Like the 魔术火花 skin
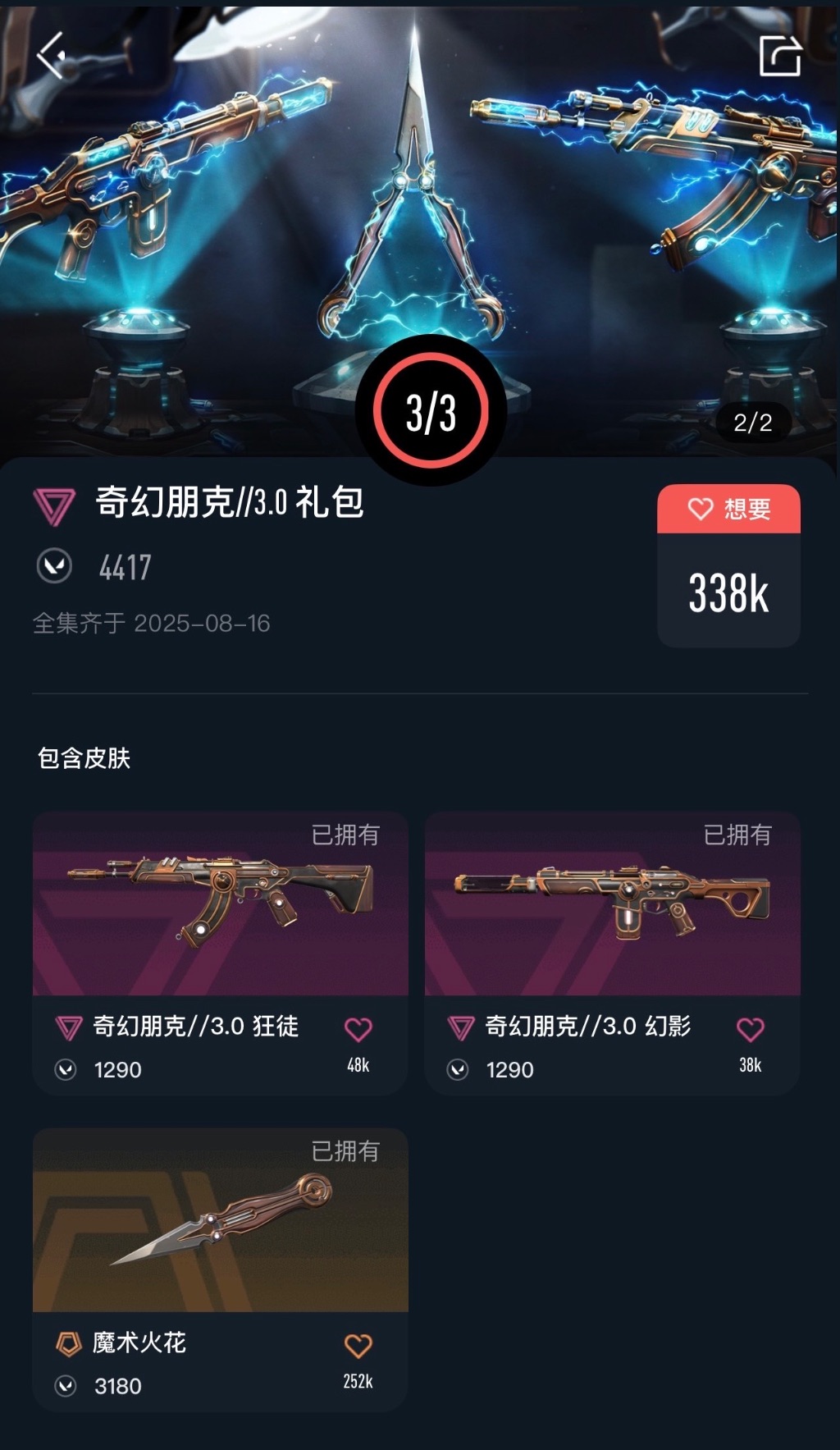This screenshot has width=840, height=1450. (x=358, y=1346)
